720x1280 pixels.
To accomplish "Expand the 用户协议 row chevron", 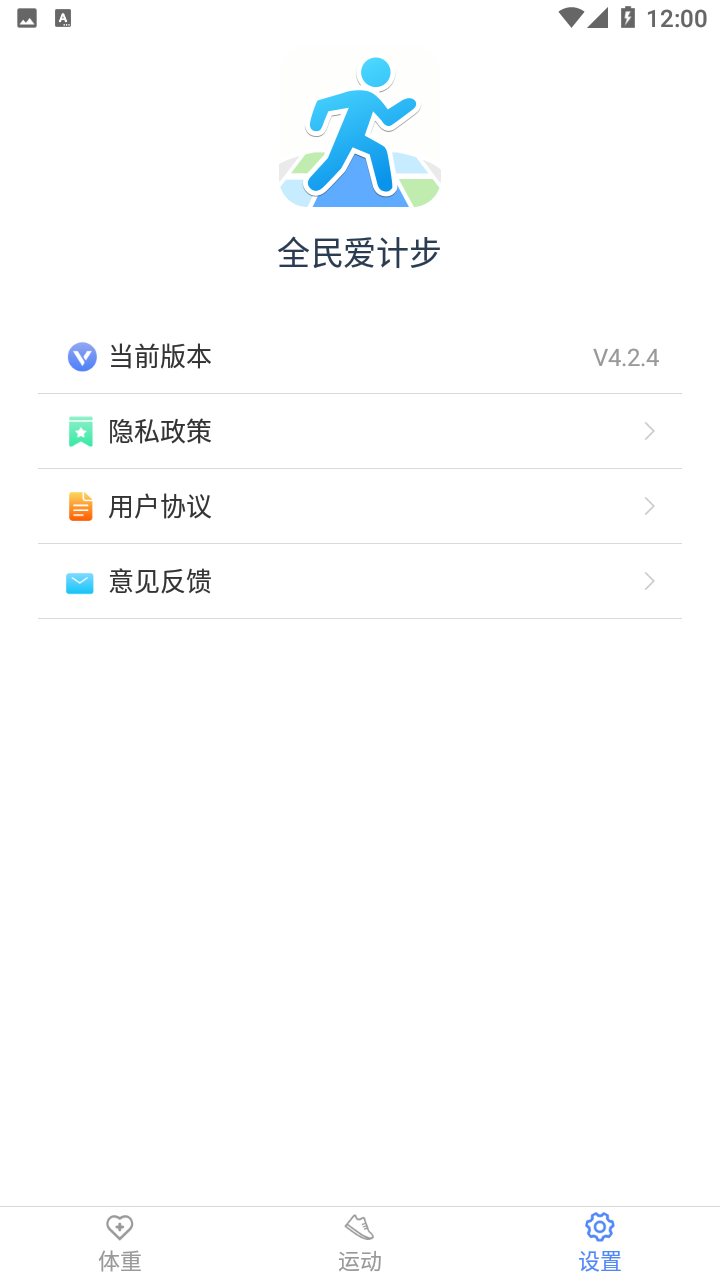I will point(649,506).
